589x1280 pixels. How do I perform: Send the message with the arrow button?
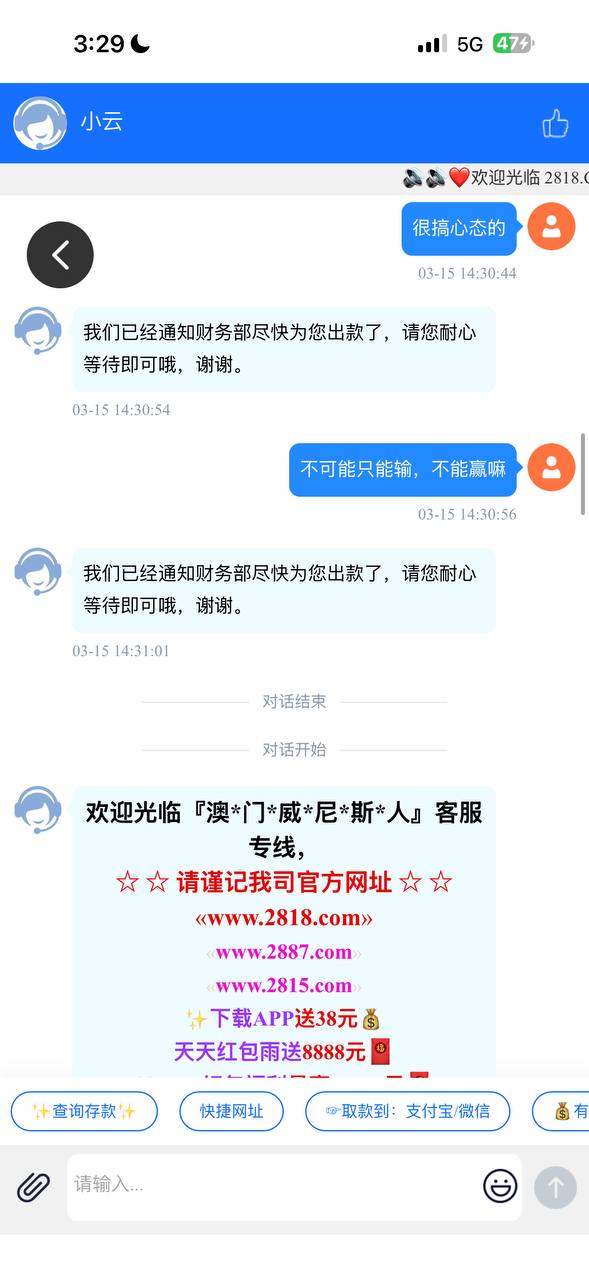pyautogui.click(x=556, y=1187)
